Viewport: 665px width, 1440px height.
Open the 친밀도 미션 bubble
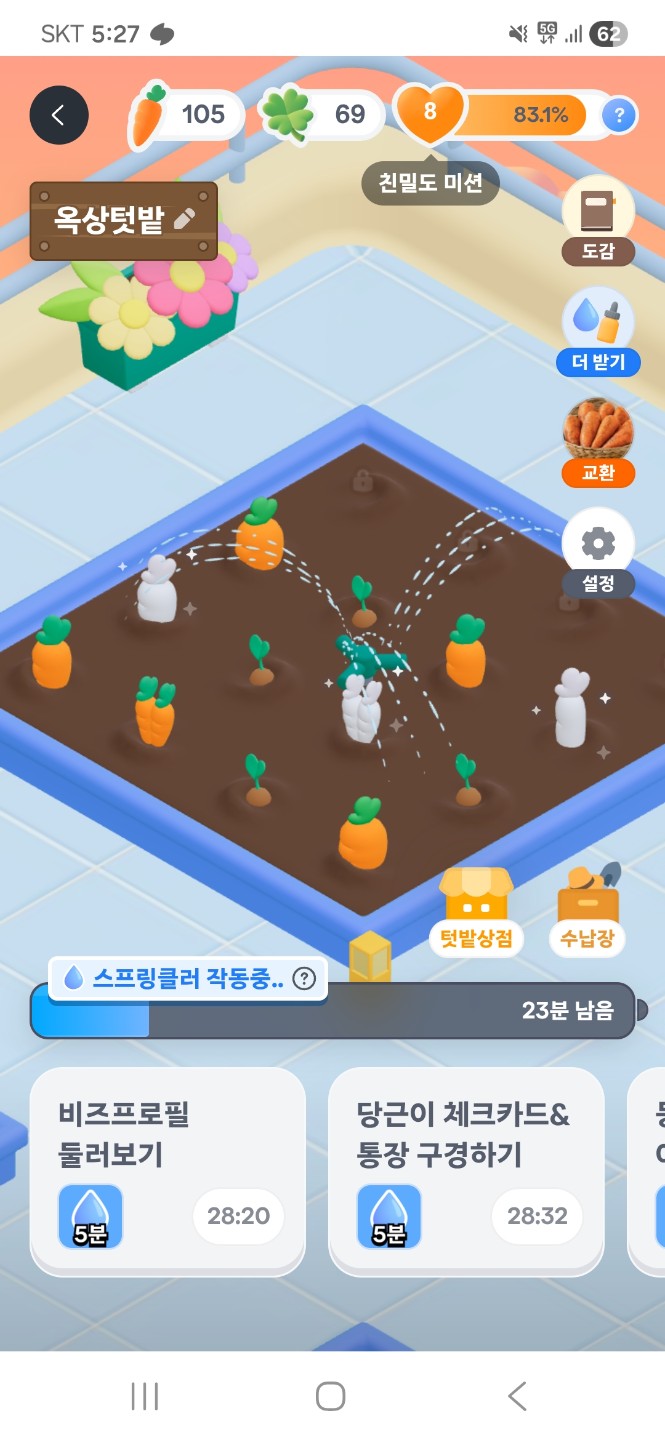click(430, 183)
